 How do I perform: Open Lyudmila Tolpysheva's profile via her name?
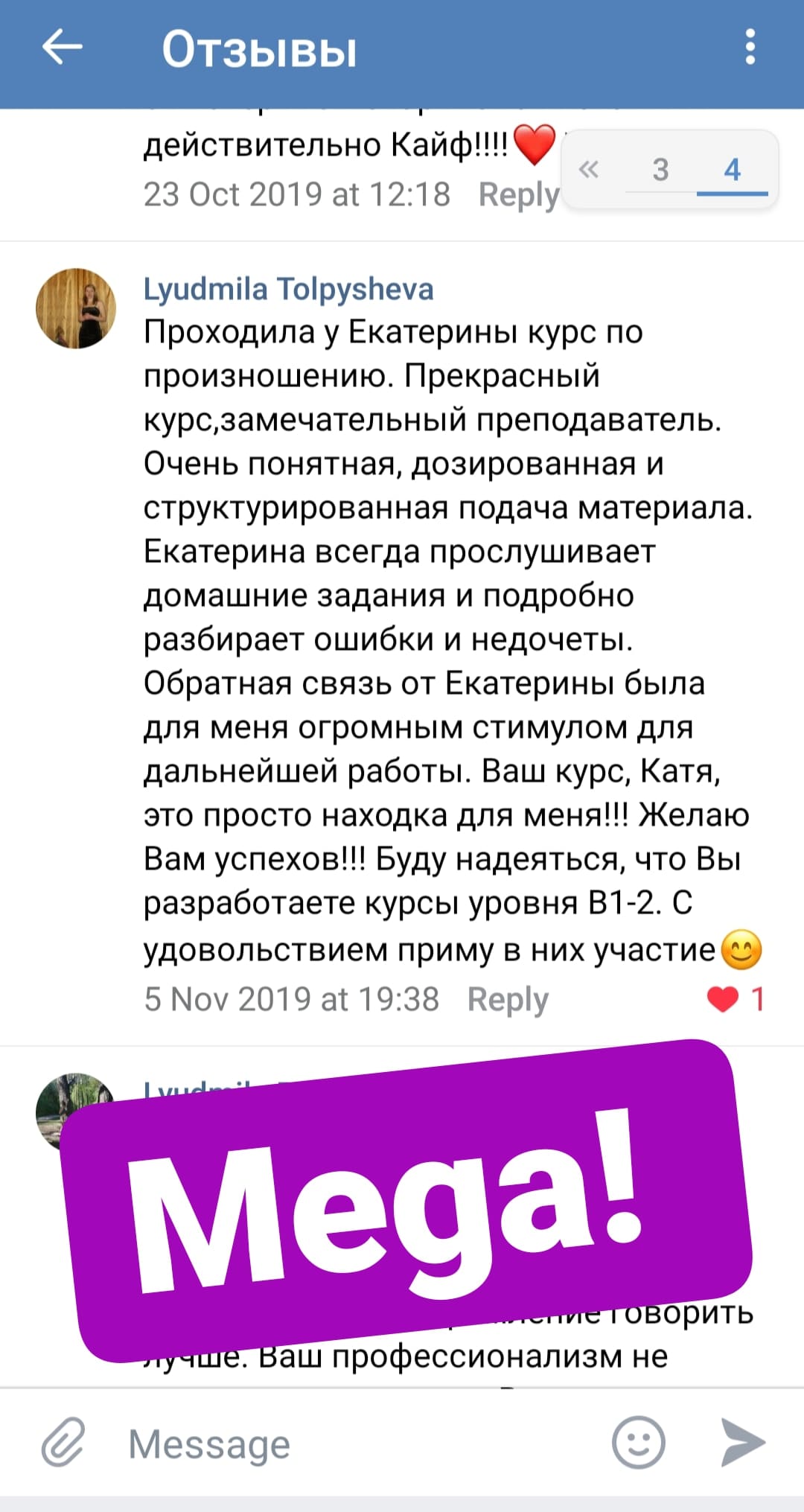pyautogui.click(x=289, y=290)
